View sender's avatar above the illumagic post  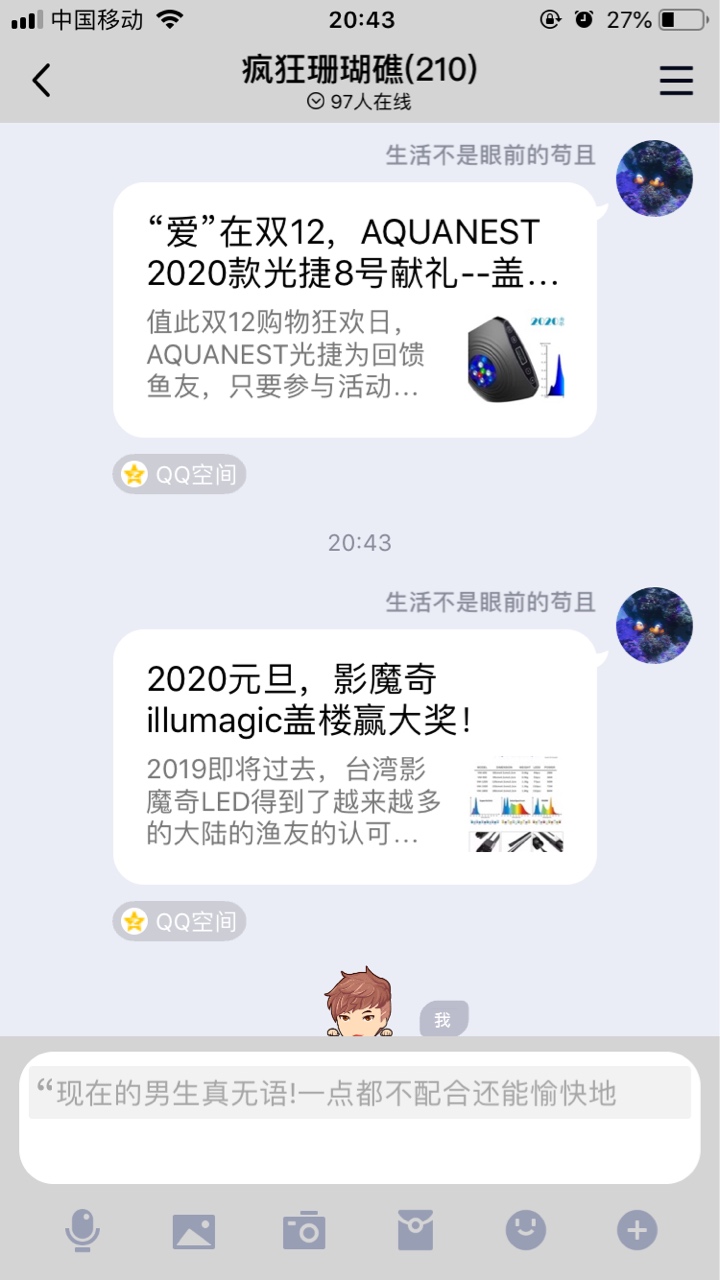(x=654, y=625)
